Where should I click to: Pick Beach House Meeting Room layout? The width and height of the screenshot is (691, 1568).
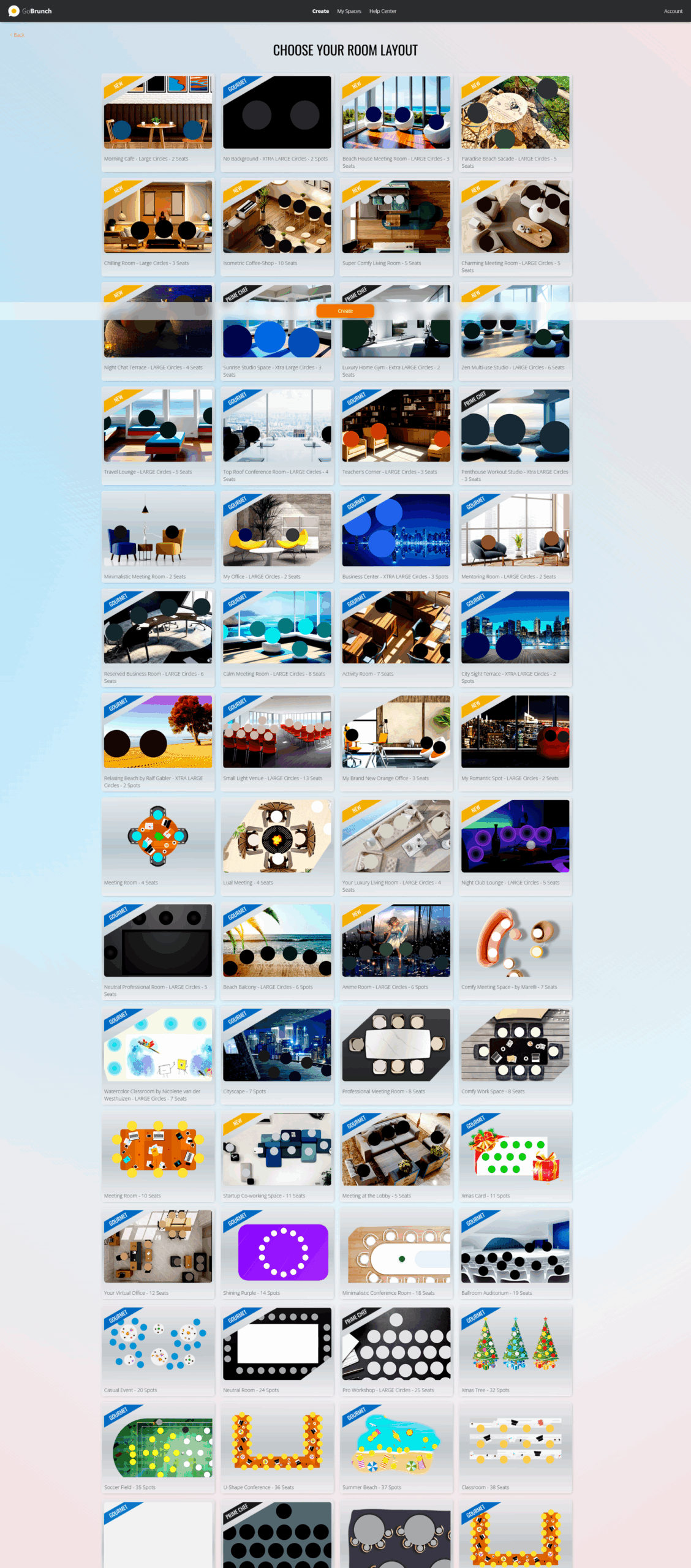[396, 113]
